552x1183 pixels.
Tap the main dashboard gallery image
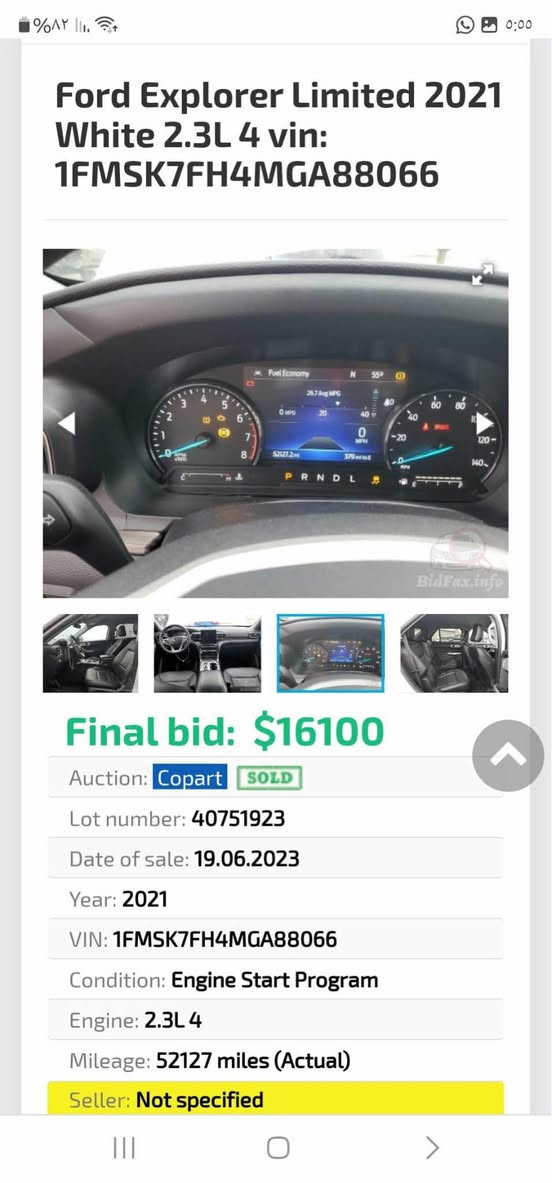(x=275, y=422)
